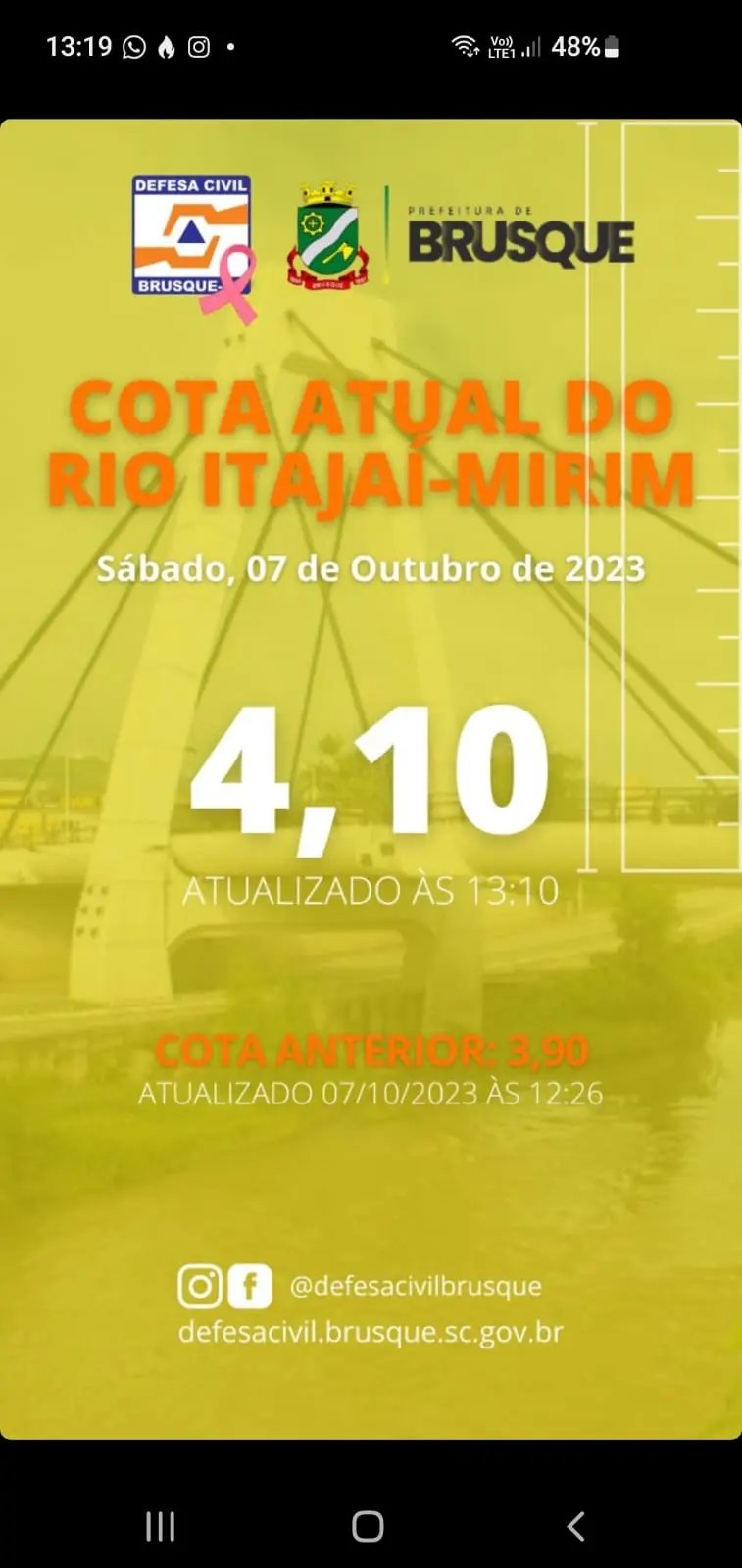
Task: Go back with the navigation bar arrow
Action: (x=576, y=1526)
